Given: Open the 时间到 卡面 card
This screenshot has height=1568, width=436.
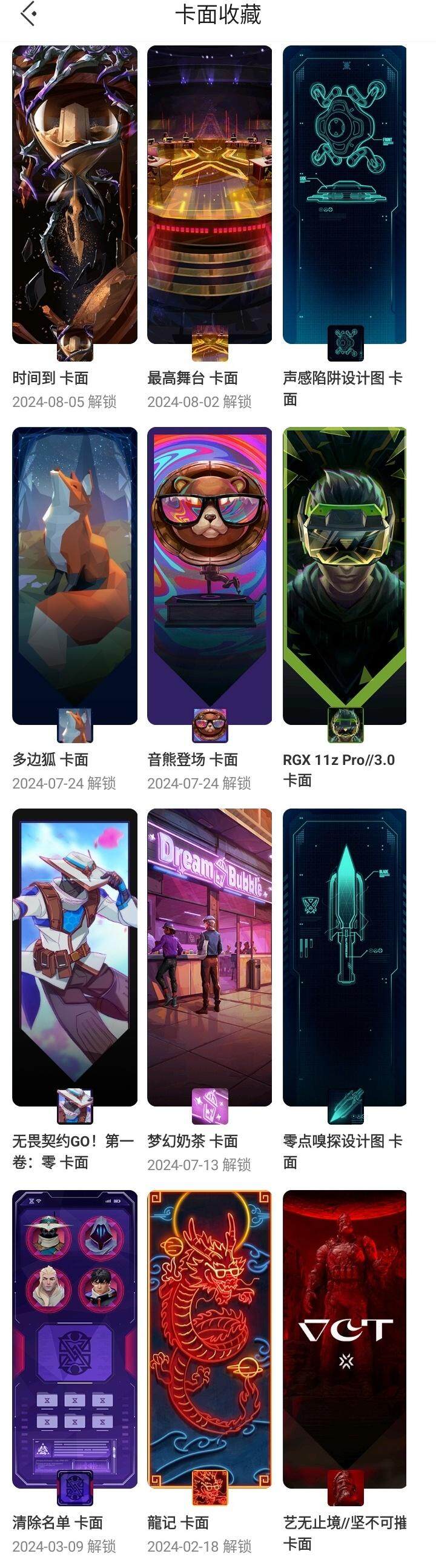Looking at the screenshot, I should tap(74, 195).
